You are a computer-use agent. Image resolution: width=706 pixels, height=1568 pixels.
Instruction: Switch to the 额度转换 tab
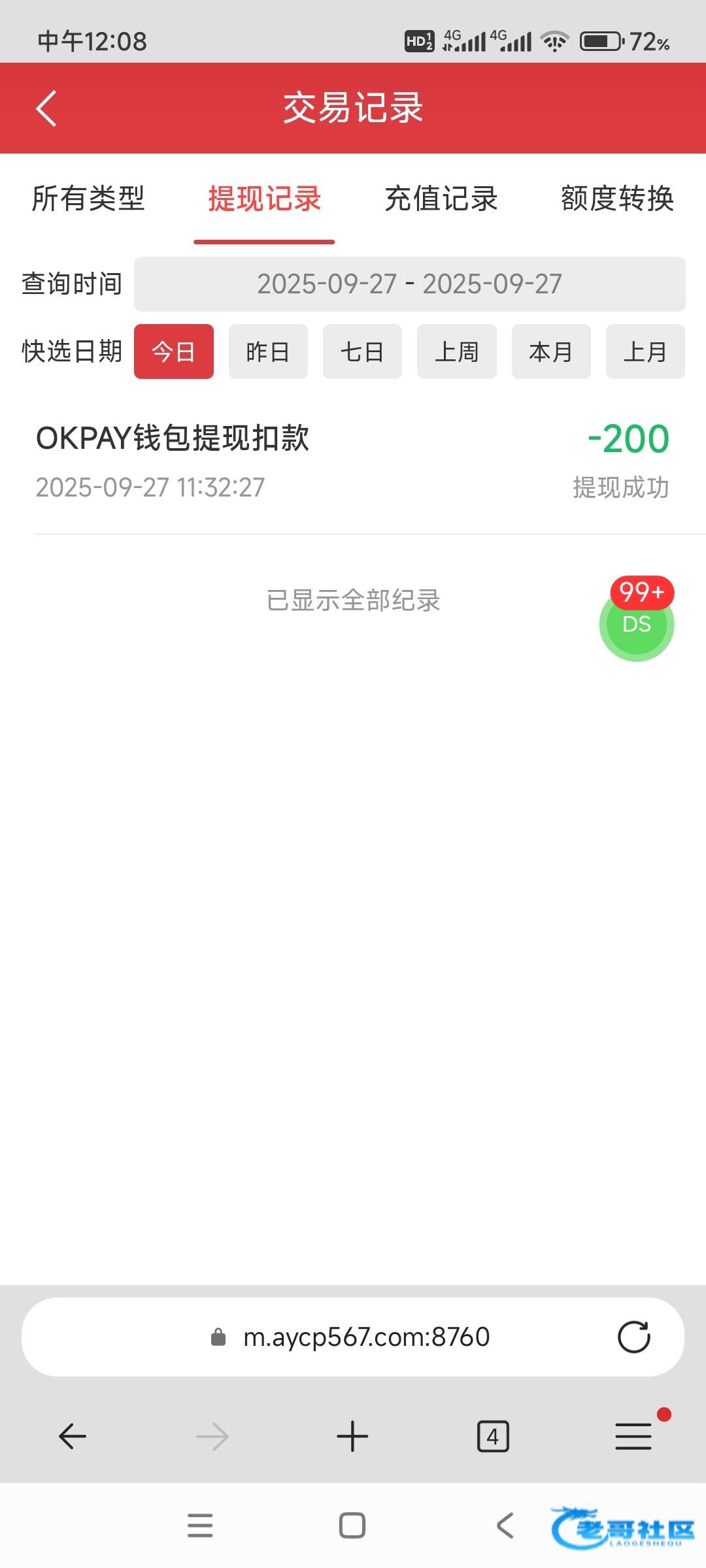click(617, 199)
